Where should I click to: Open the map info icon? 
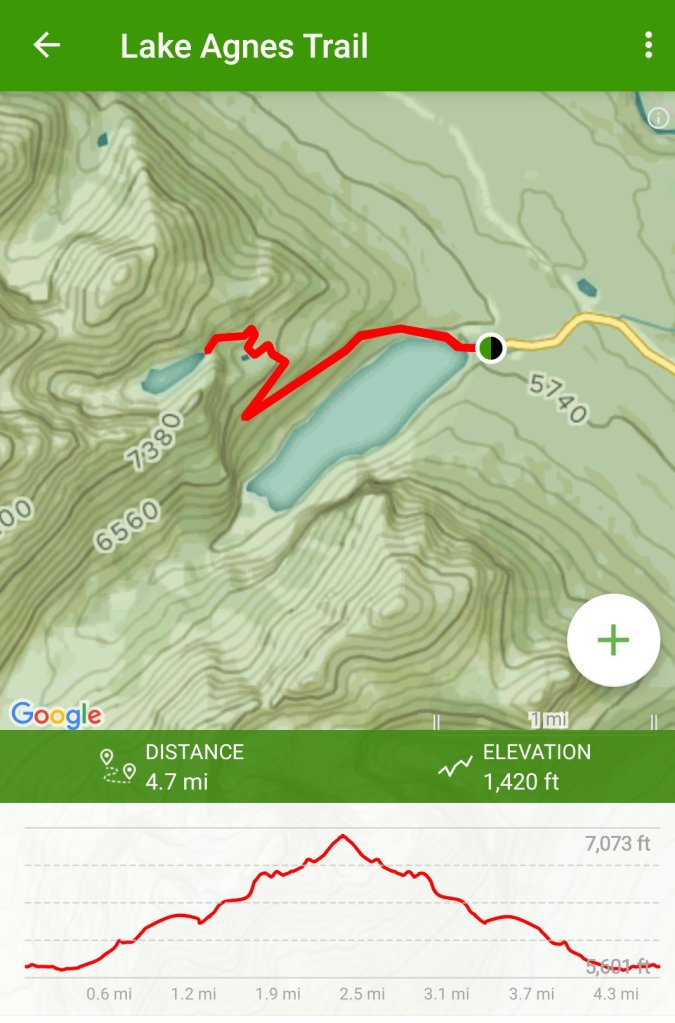coord(658,118)
